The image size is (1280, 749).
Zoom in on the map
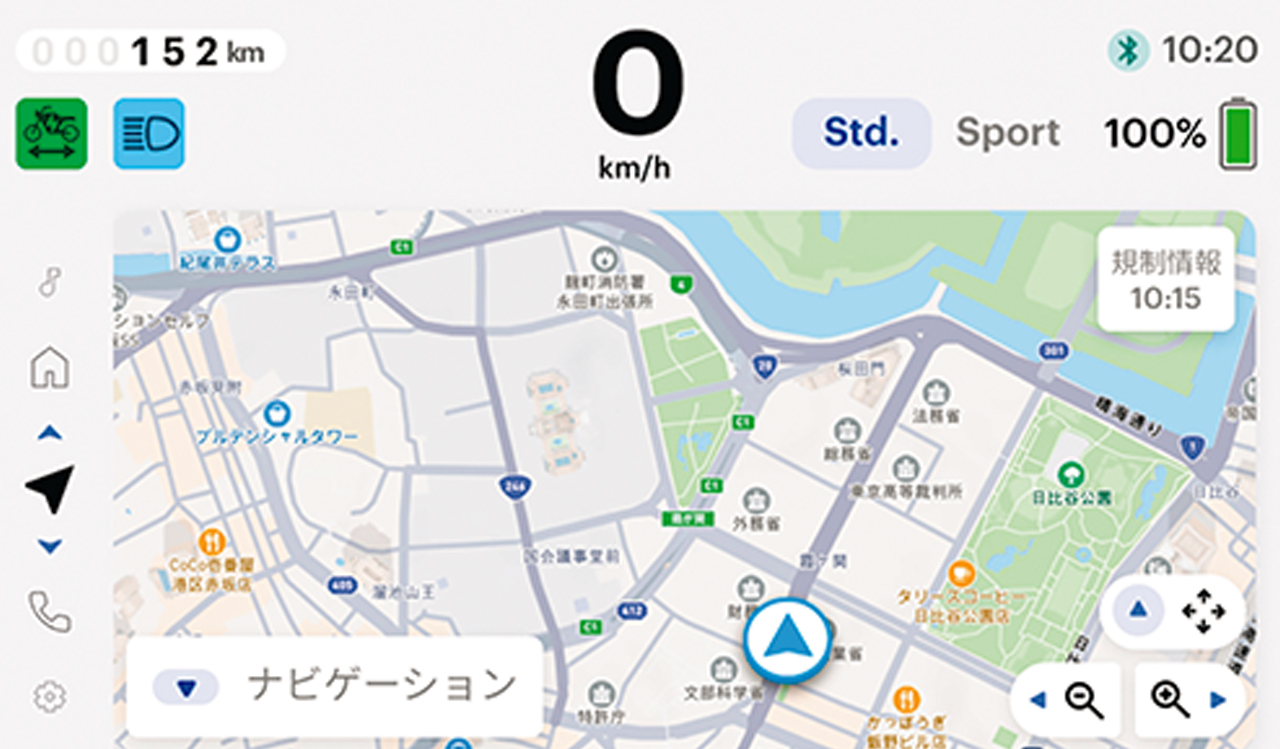pos(1171,699)
